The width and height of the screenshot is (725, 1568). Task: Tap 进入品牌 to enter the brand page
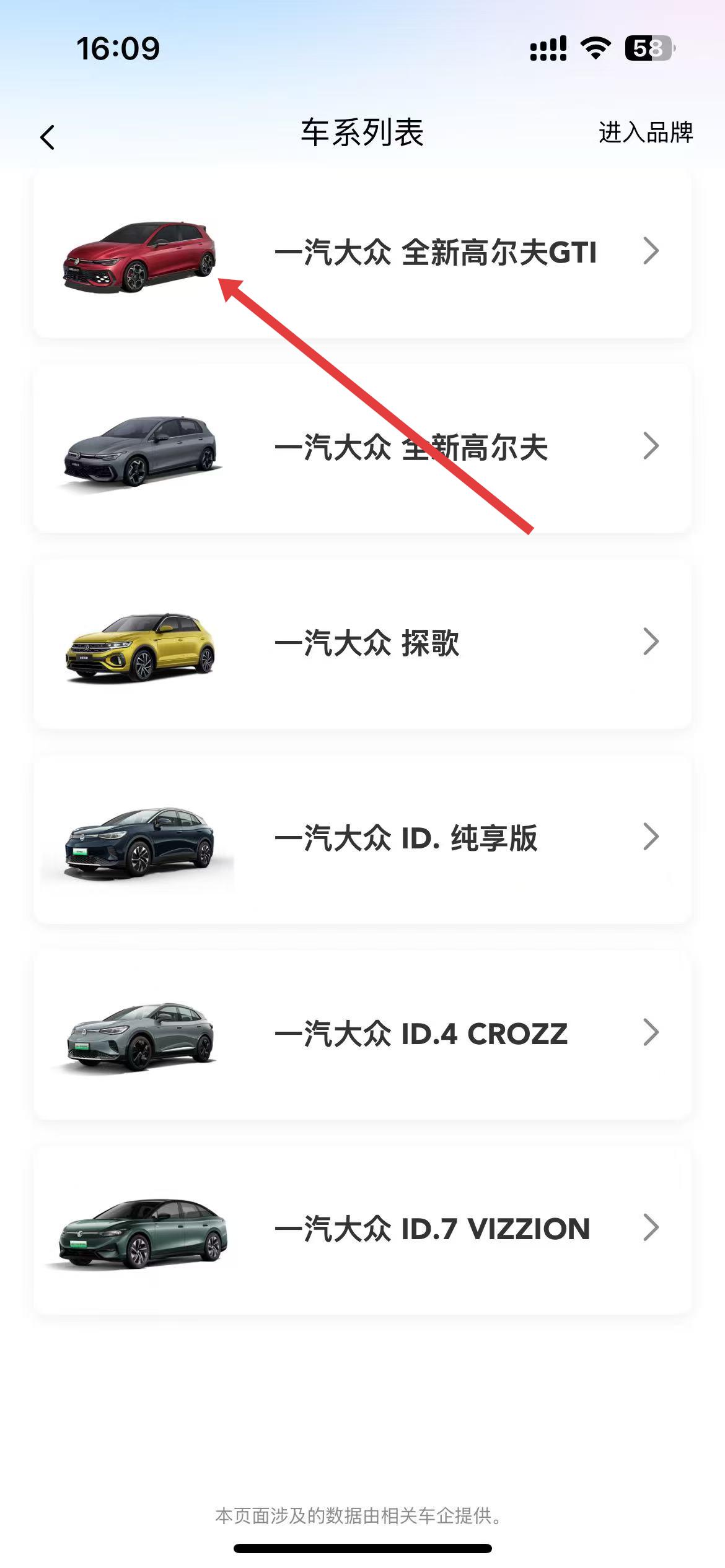(x=645, y=133)
